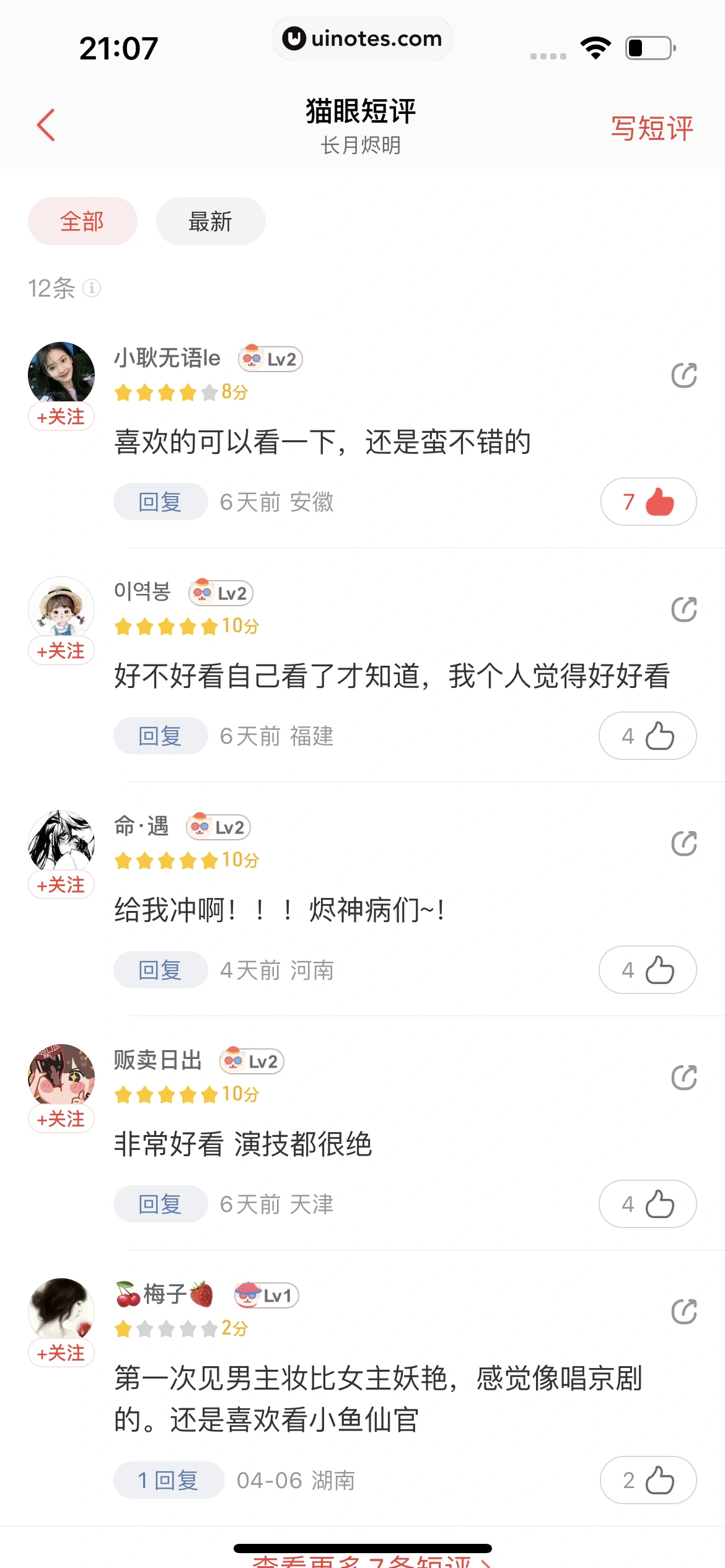Screen dimensions: 725x1568
Task: Reply to 이역봉 using the 回复 button
Action: pyautogui.click(x=160, y=736)
